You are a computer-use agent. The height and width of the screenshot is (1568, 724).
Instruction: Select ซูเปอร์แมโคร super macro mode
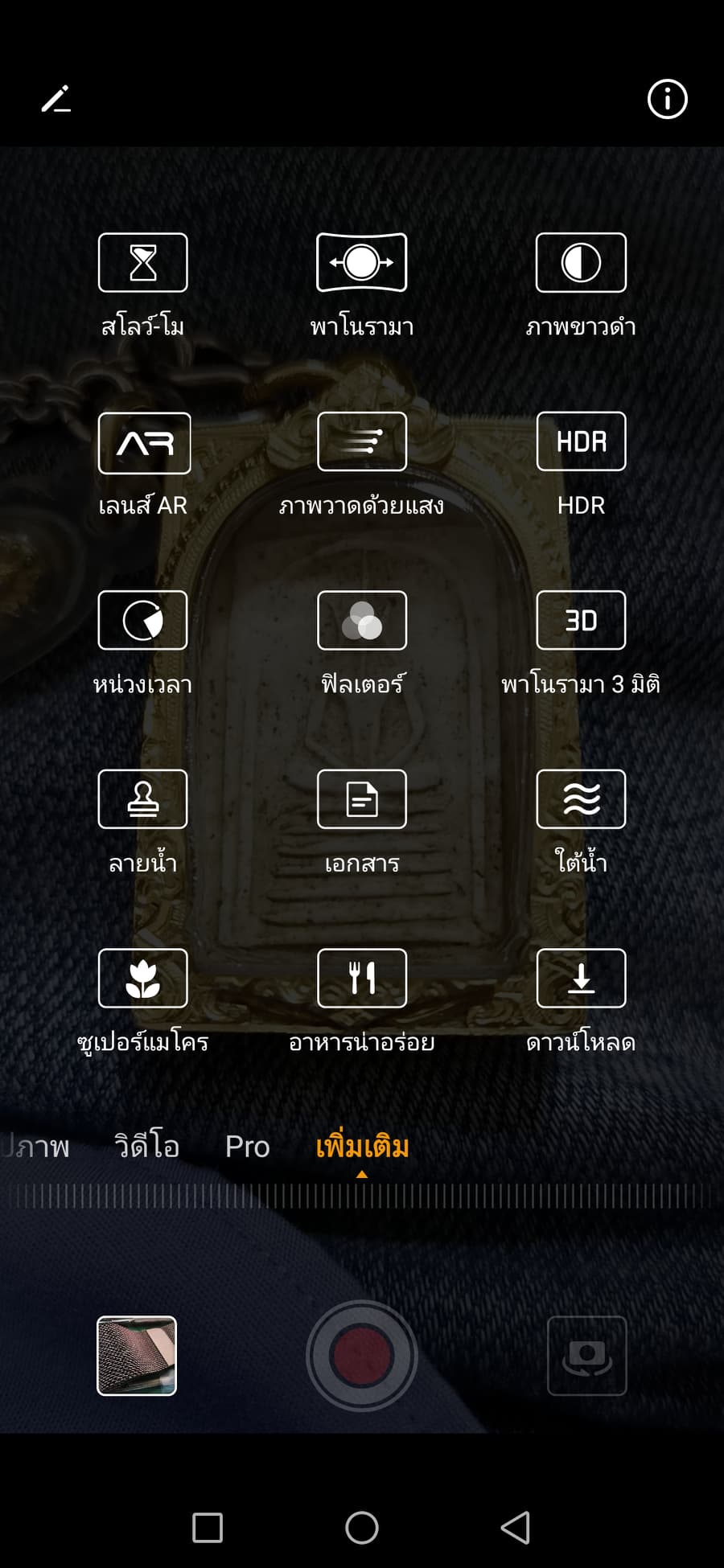click(x=143, y=979)
